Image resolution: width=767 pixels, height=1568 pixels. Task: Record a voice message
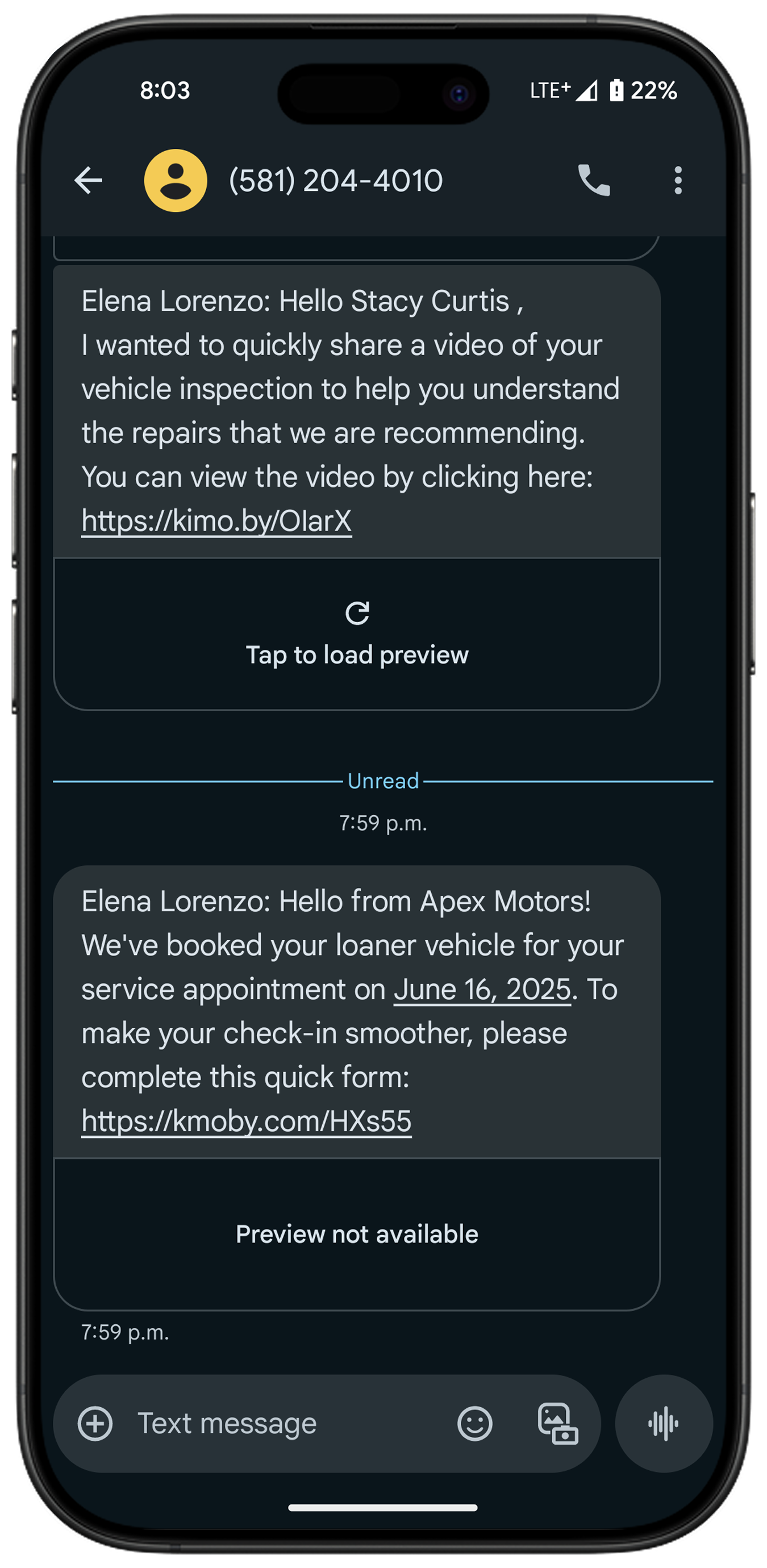[664, 1424]
